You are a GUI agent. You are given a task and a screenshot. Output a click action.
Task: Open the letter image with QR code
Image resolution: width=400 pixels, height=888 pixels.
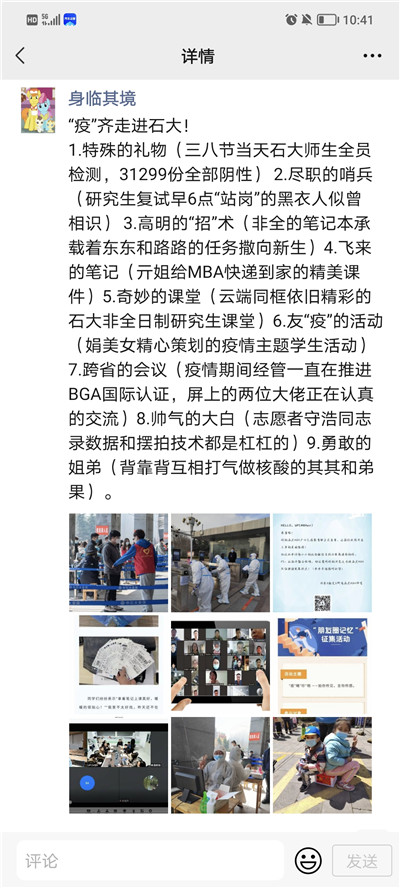coord(322,562)
